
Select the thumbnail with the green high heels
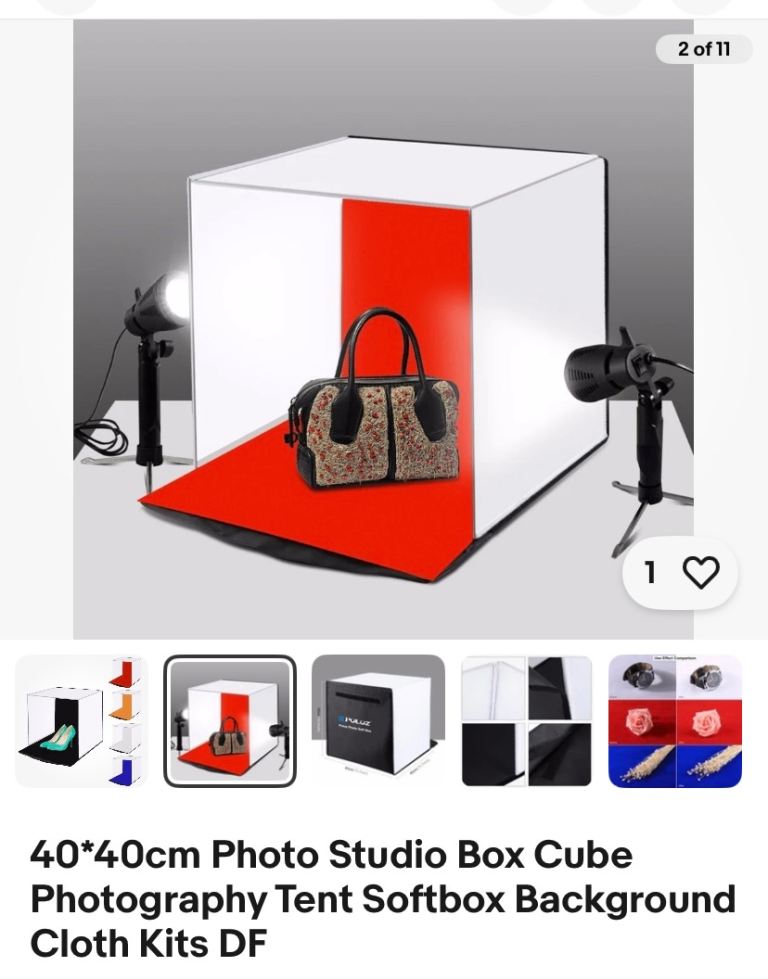[80, 721]
